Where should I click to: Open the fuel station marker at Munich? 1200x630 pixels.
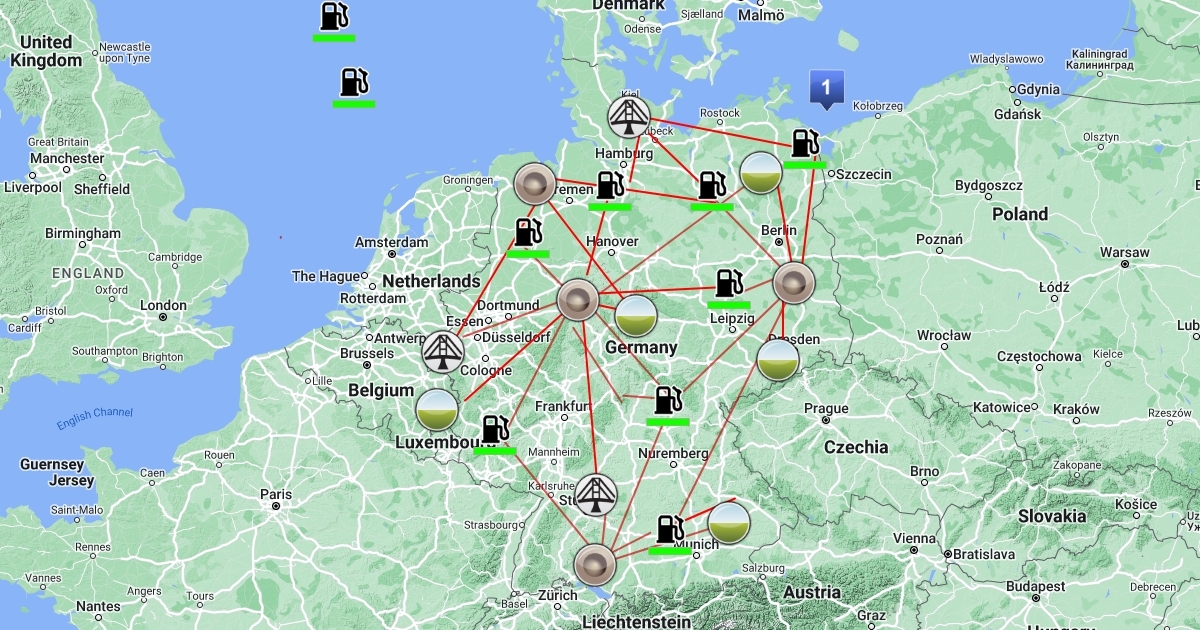click(669, 529)
